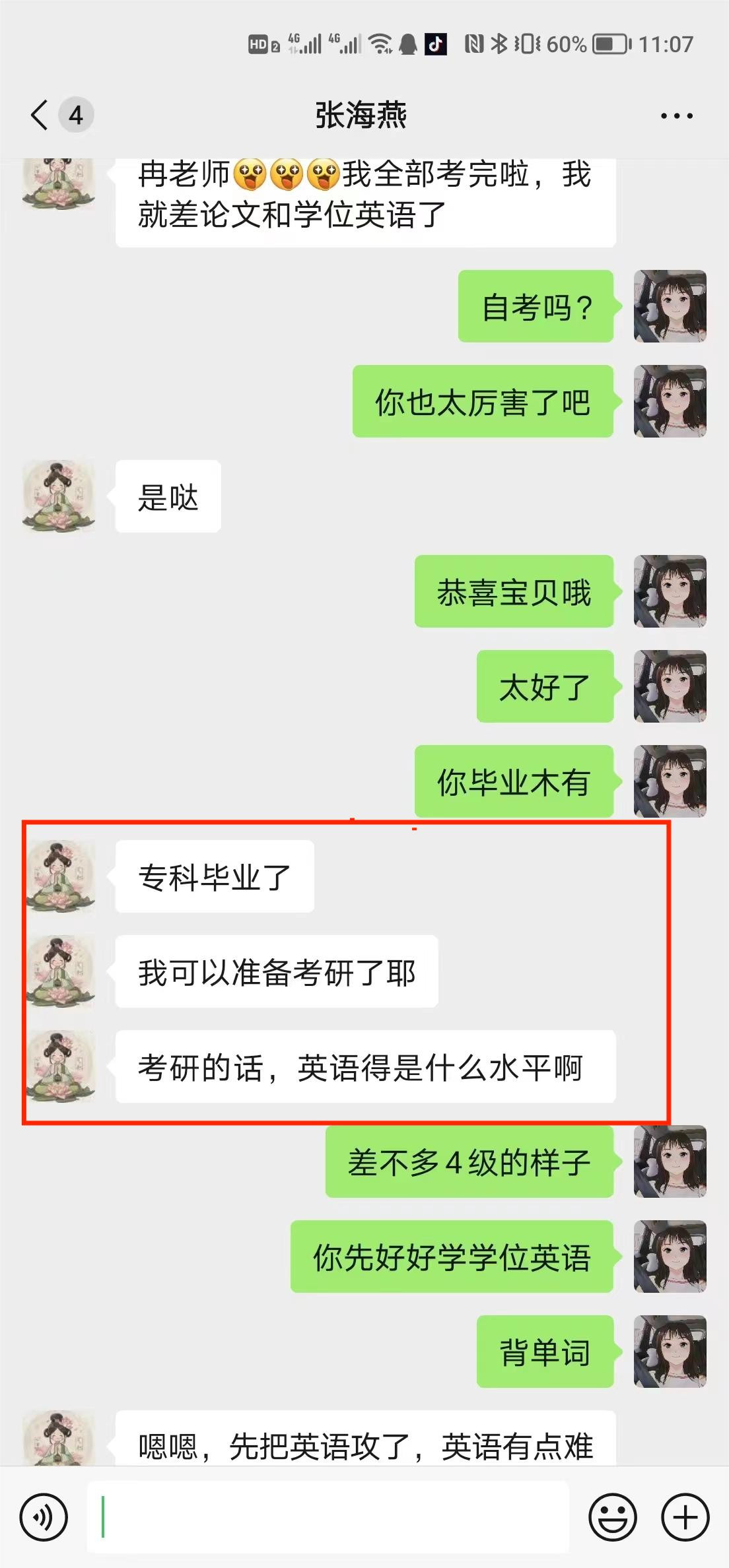Open the emoji sticker panel
The height and width of the screenshot is (1568, 729).
coord(612,1517)
